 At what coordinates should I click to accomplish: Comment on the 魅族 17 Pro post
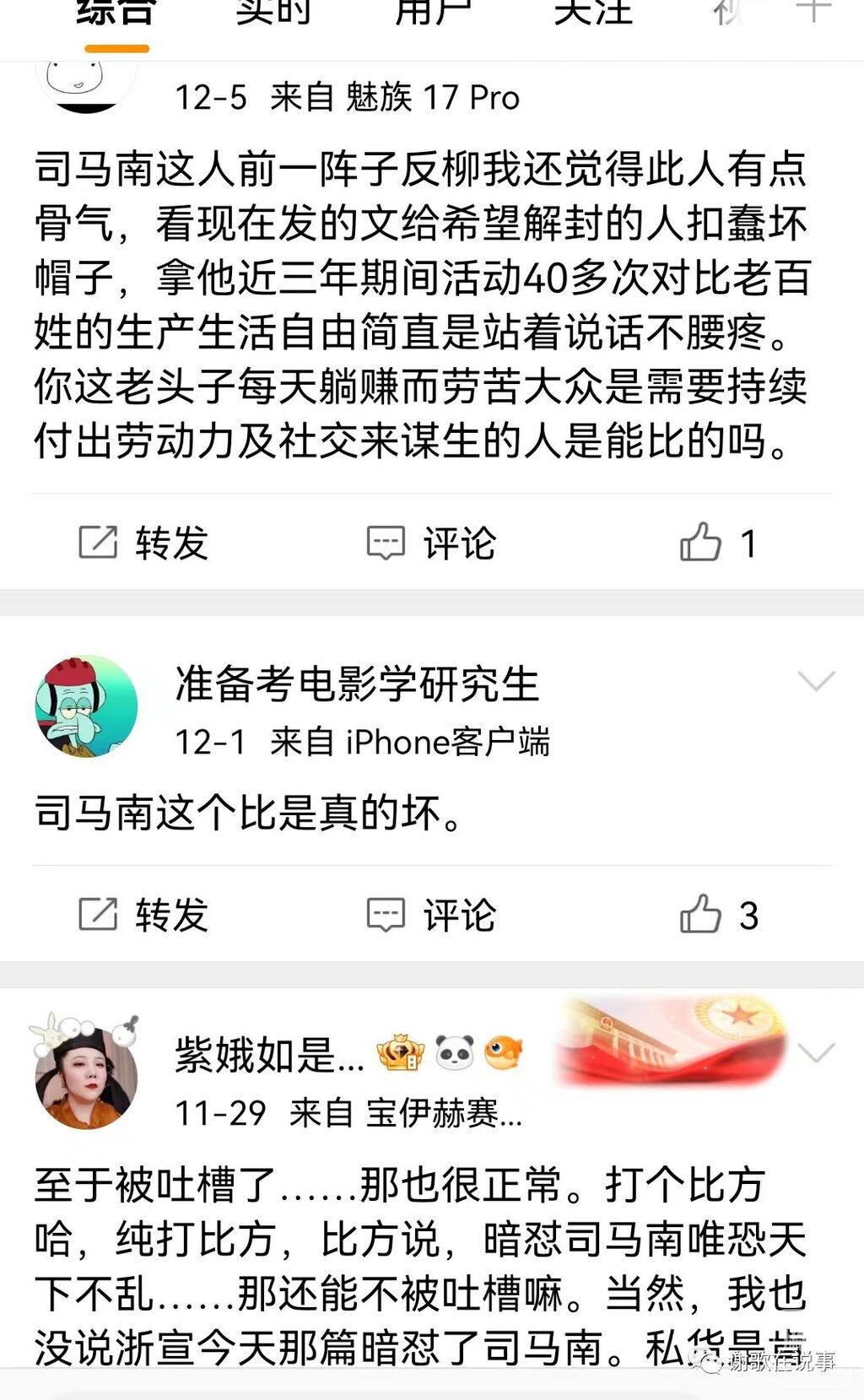[431, 543]
